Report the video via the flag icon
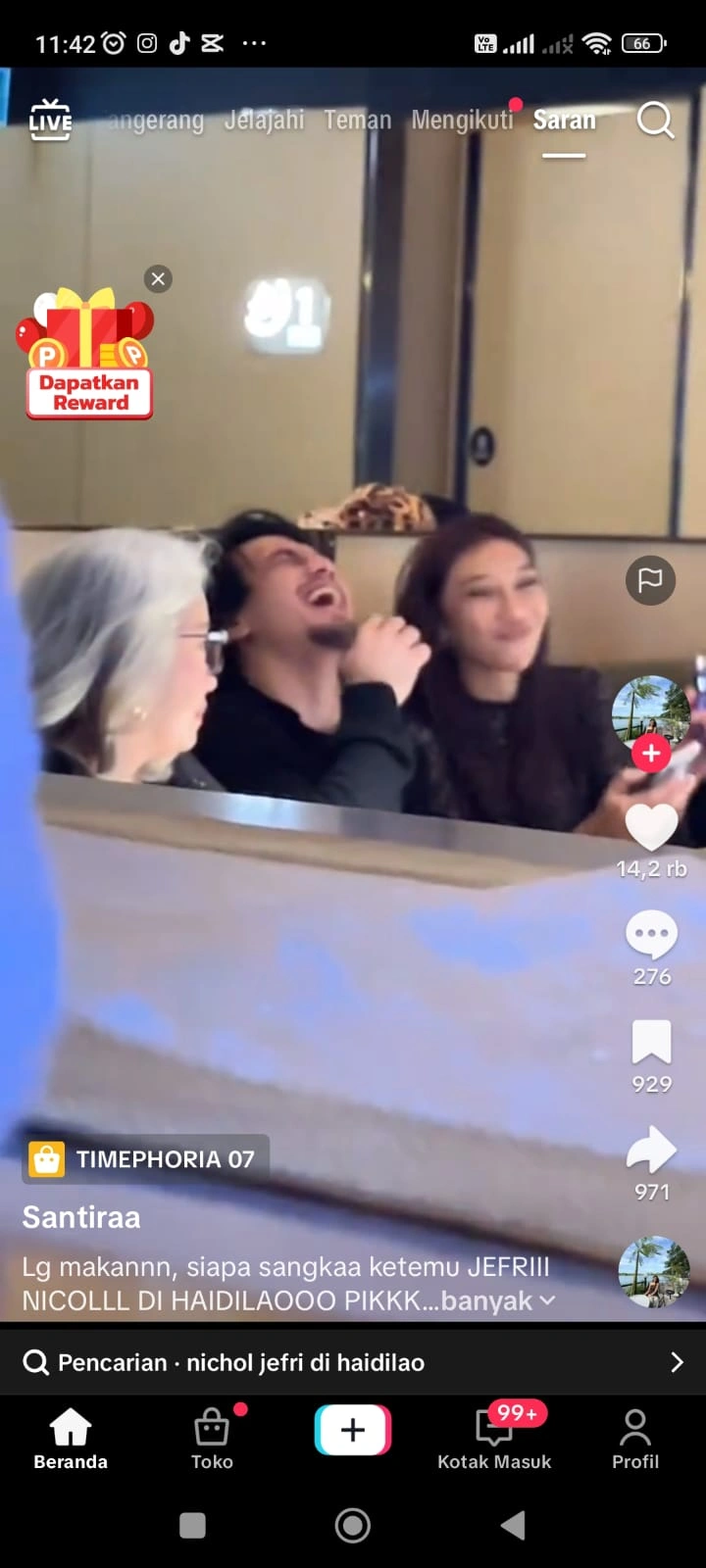The image size is (706, 1568). [650, 580]
